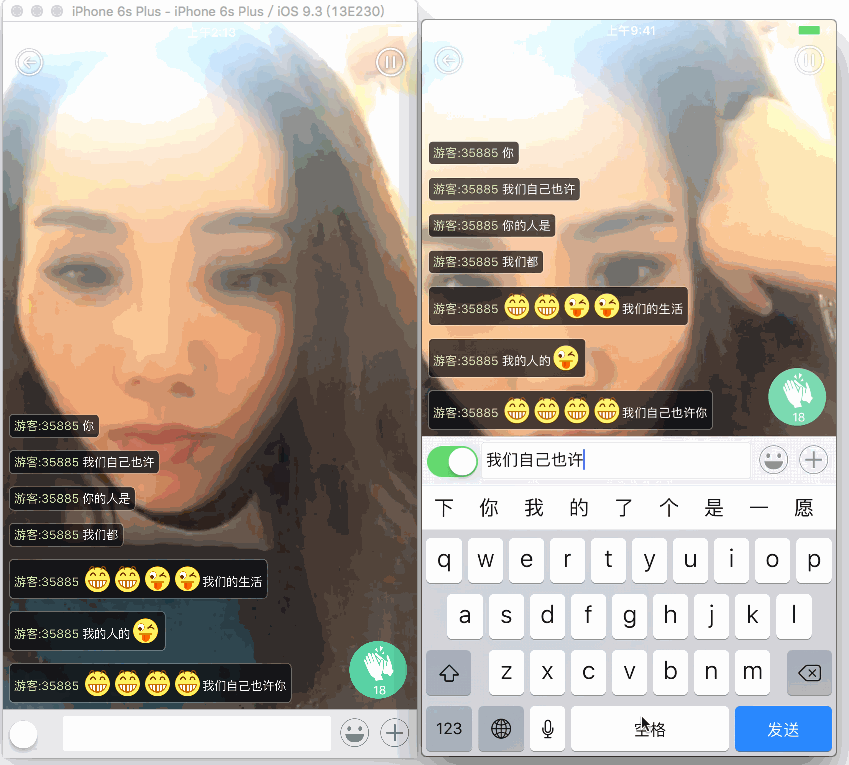Tap the pause icon in the iPhone 6s Plus window
The image size is (849, 765).
tap(390, 63)
